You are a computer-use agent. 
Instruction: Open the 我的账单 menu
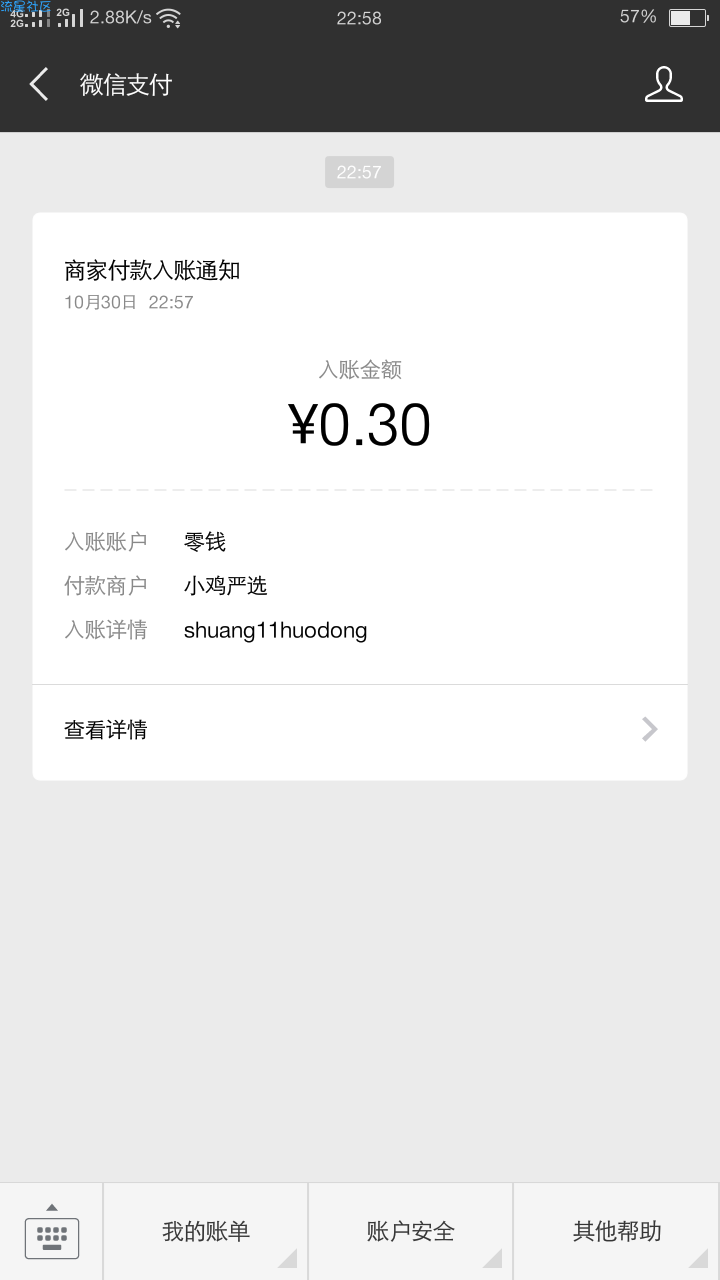pos(206,1232)
